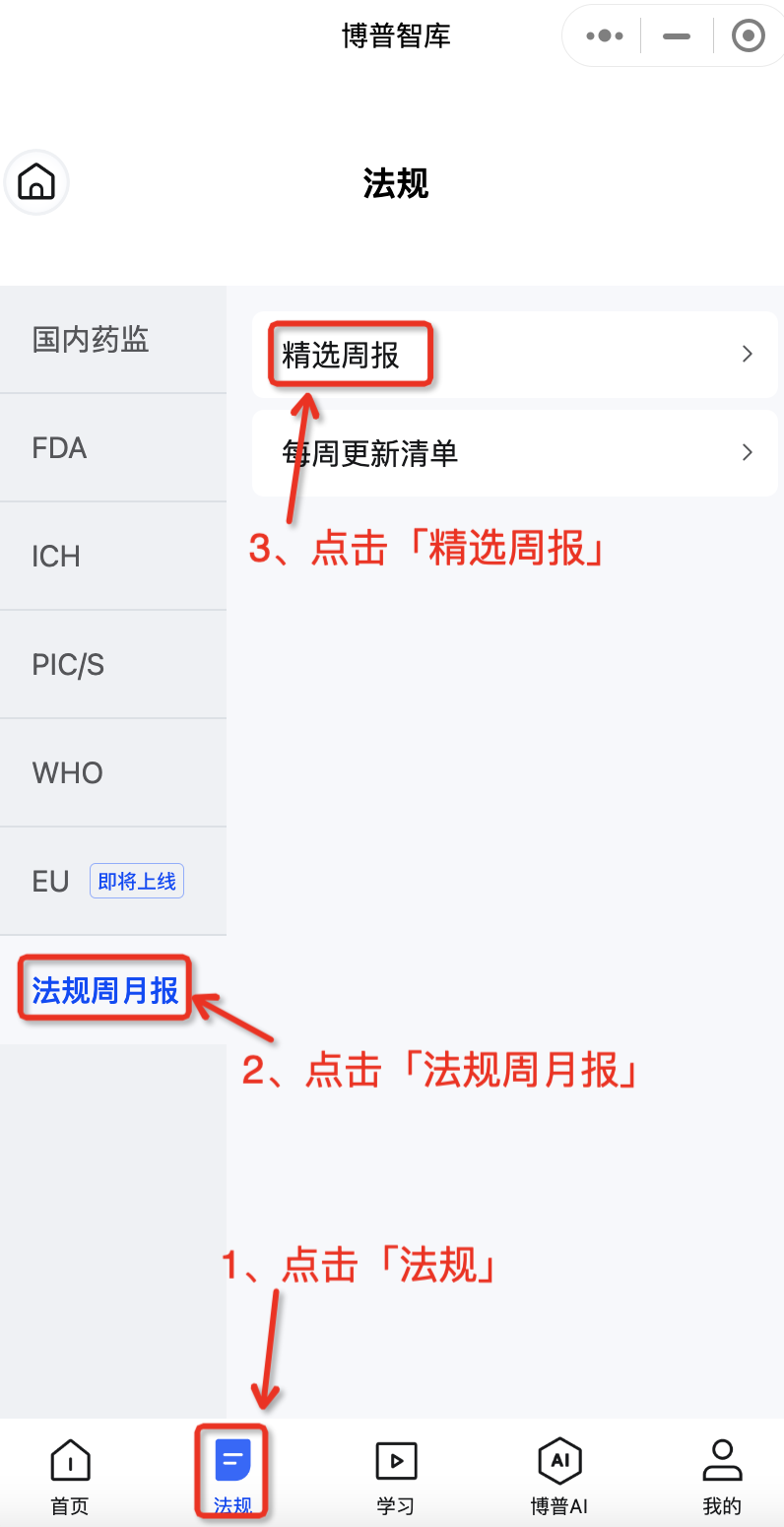The image size is (784, 1527).
Task: Select the FDA category
Action: [59, 448]
